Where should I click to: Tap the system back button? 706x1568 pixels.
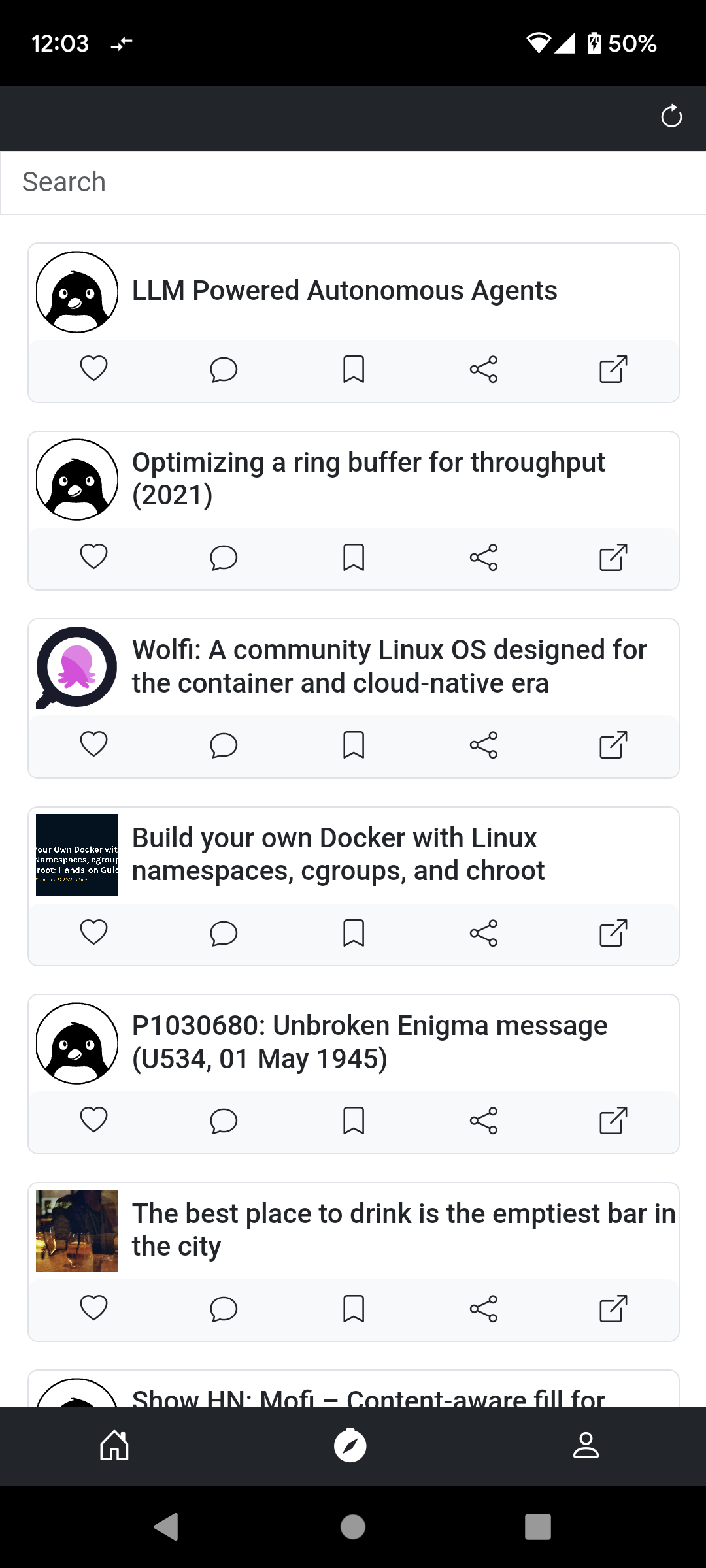(166, 1527)
